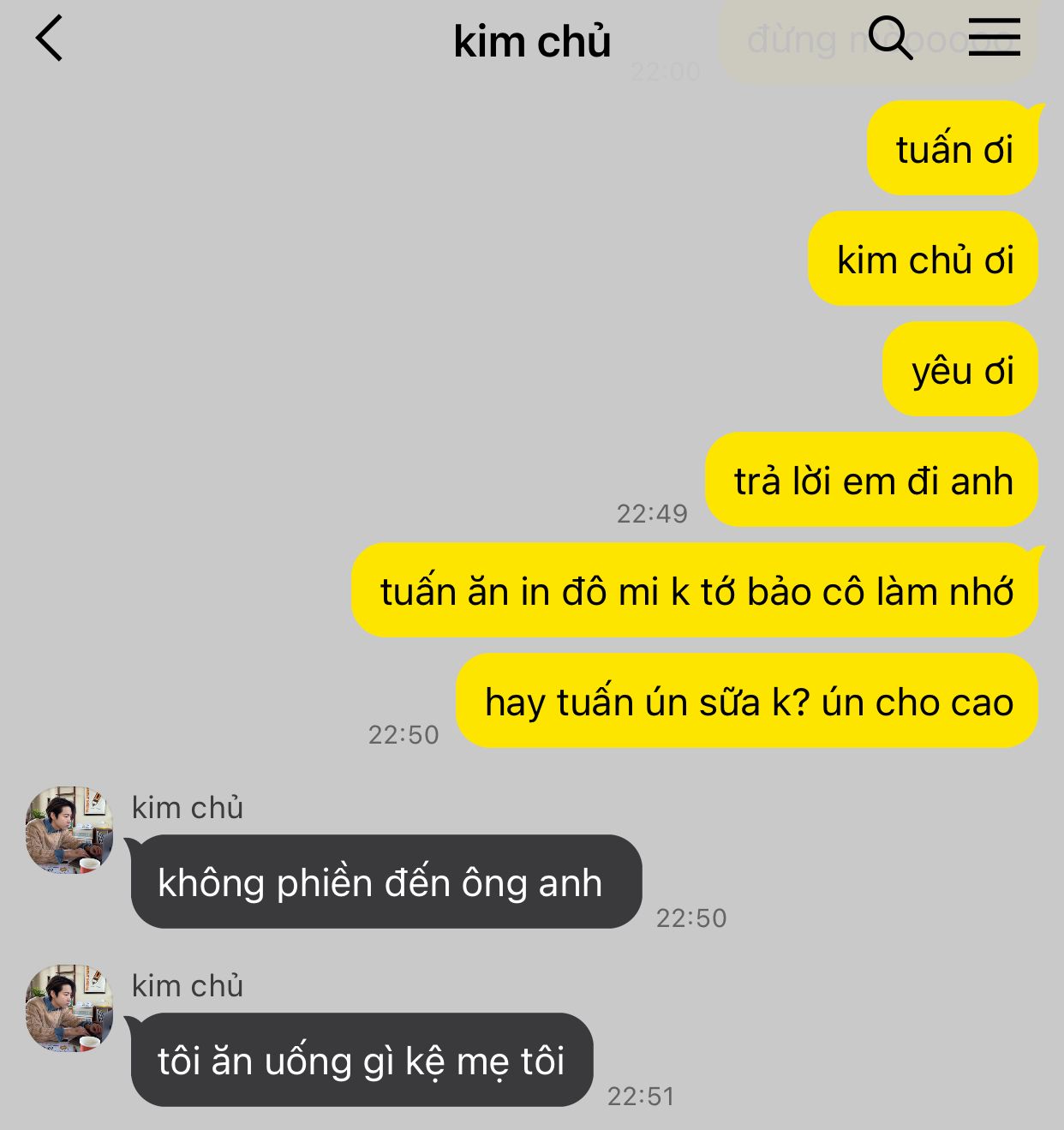Image resolution: width=1064 pixels, height=1130 pixels.
Task: Open kim chủ's avatar beside "tôi ăn uống gì"
Action: click(69, 1007)
